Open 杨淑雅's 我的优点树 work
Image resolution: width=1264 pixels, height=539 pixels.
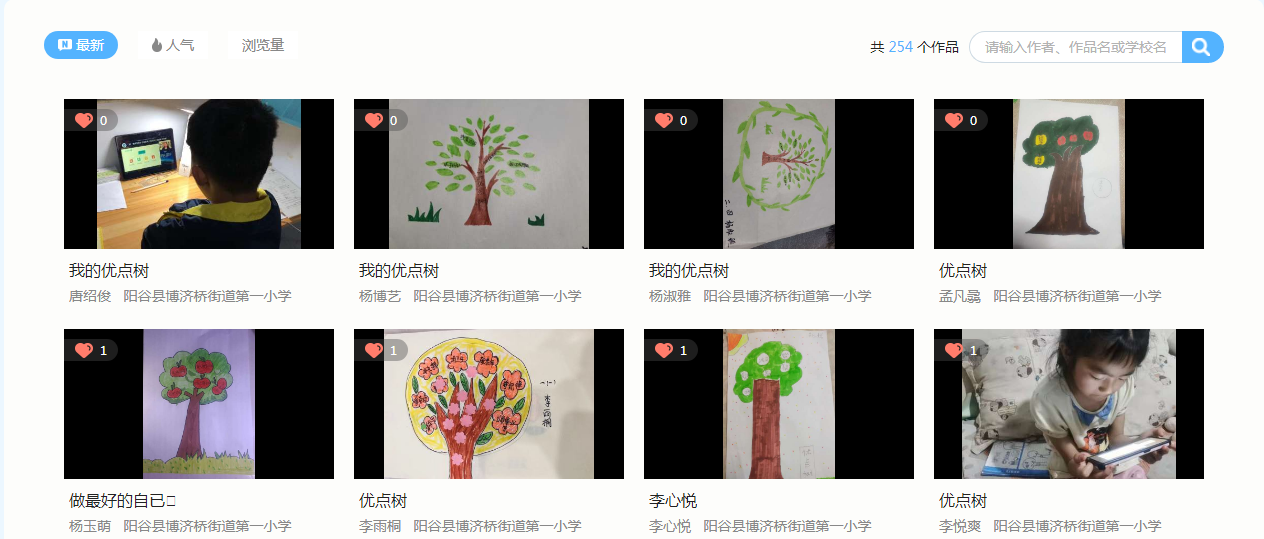[778, 174]
